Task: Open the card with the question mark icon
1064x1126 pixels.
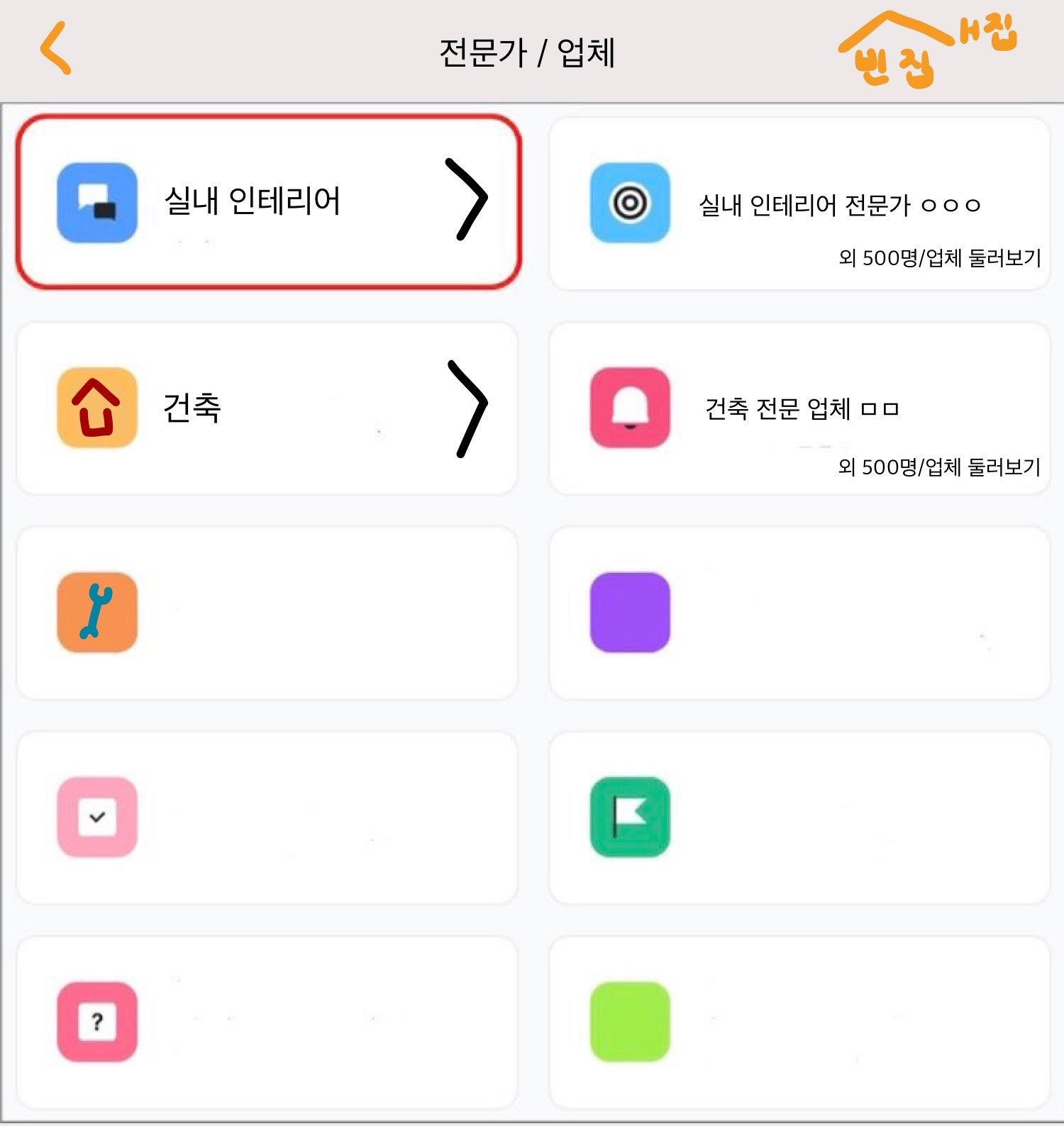Action: pos(267,1022)
